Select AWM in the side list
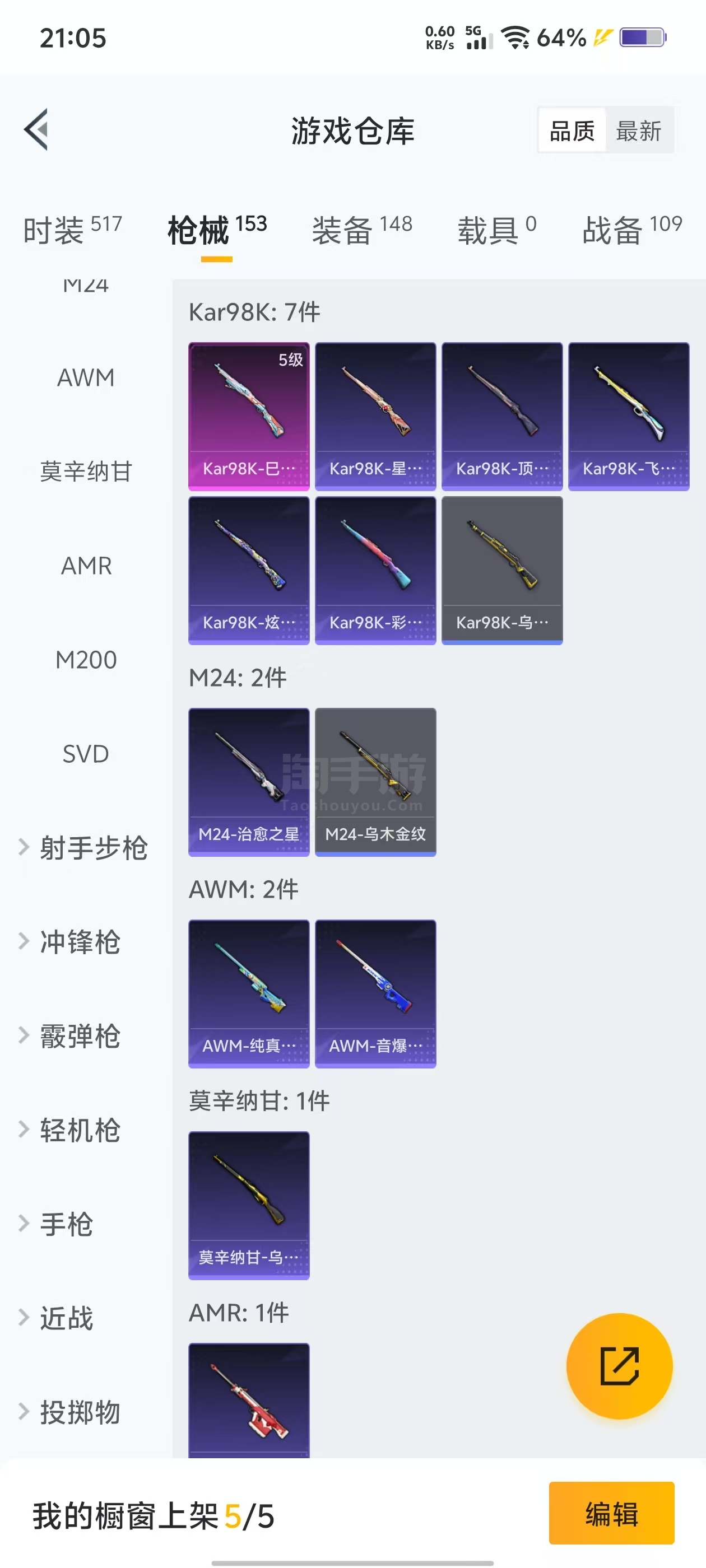The image size is (706, 1568). click(x=86, y=377)
